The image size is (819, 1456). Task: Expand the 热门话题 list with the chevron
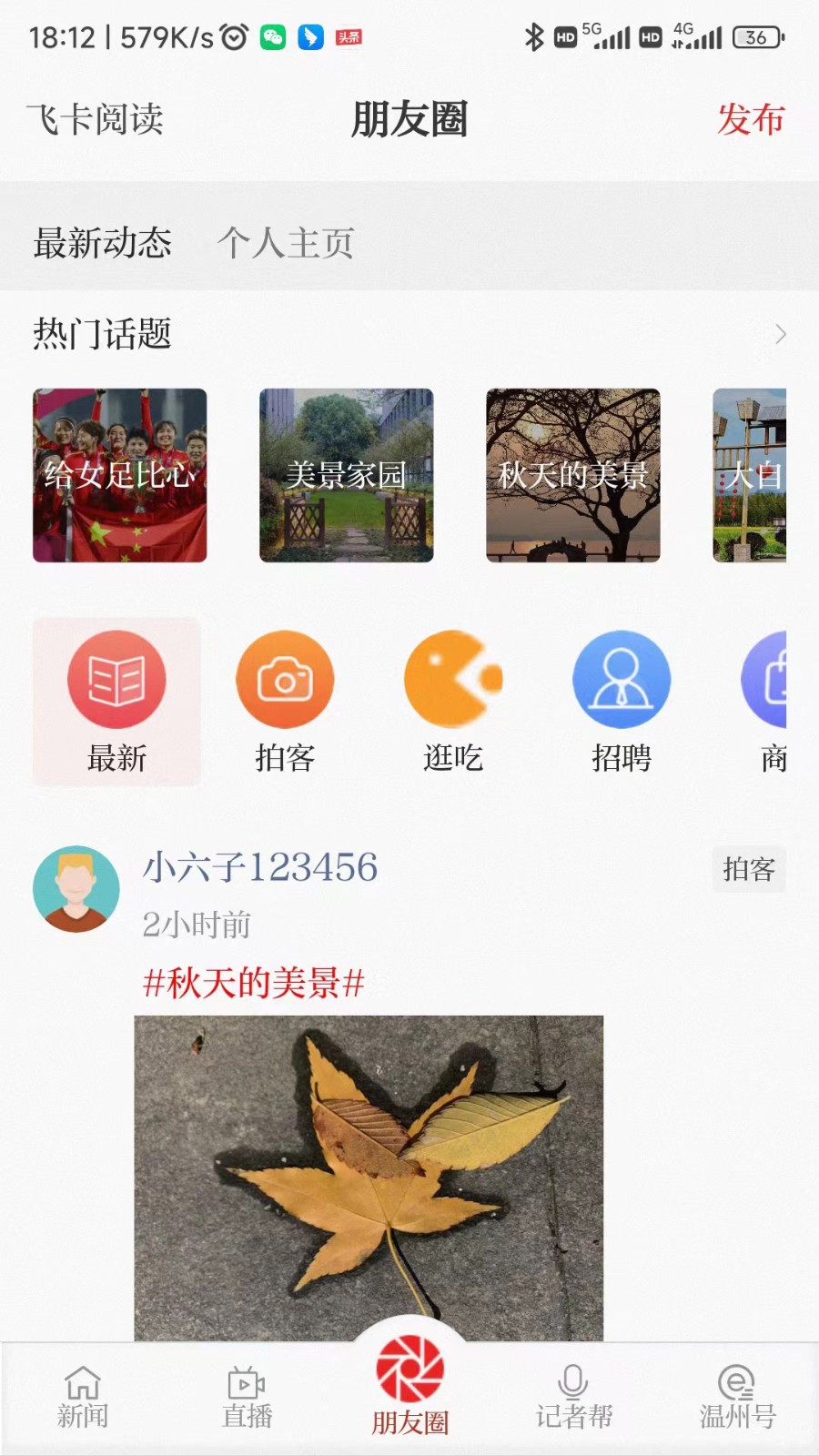(781, 335)
